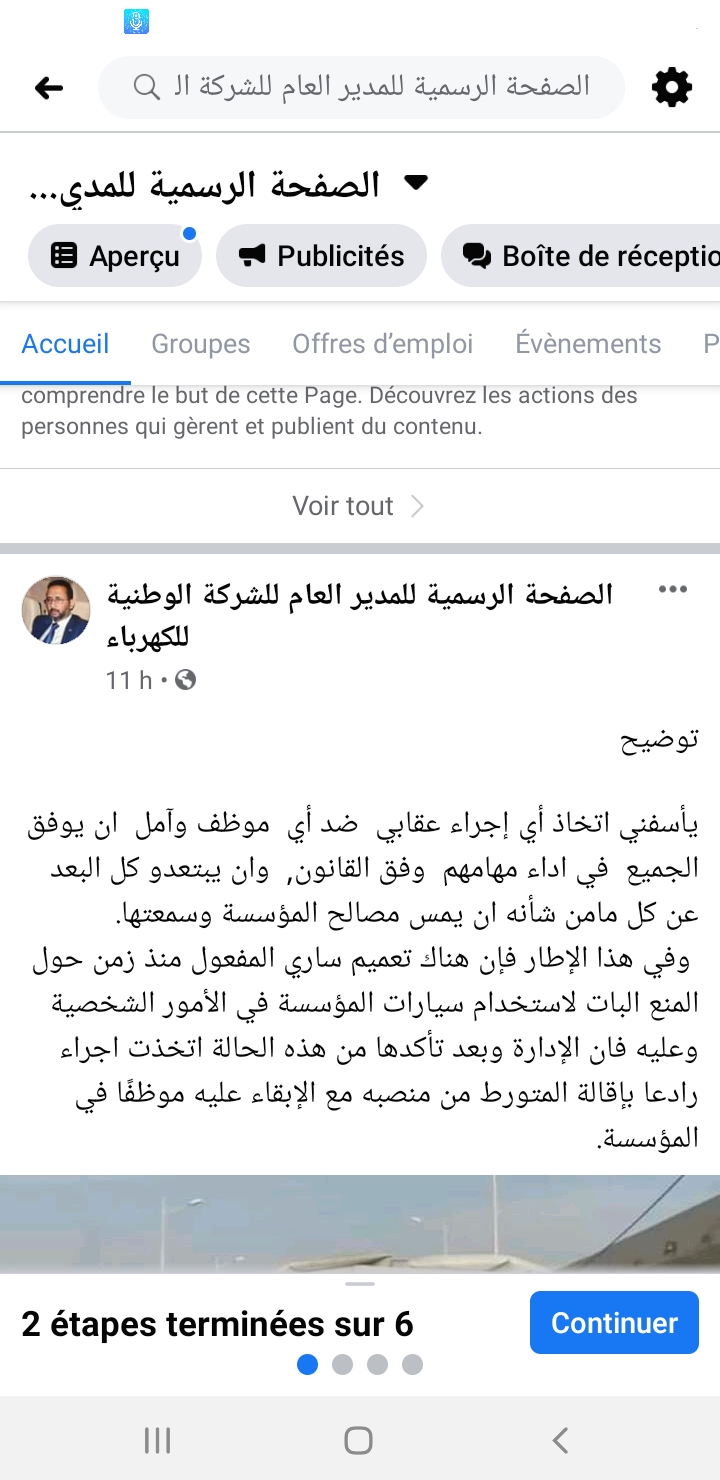The width and height of the screenshot is (720, 1480).
Task: Switch to the Groupes tab
Action: pyautogui.click(x=200, y=344)
